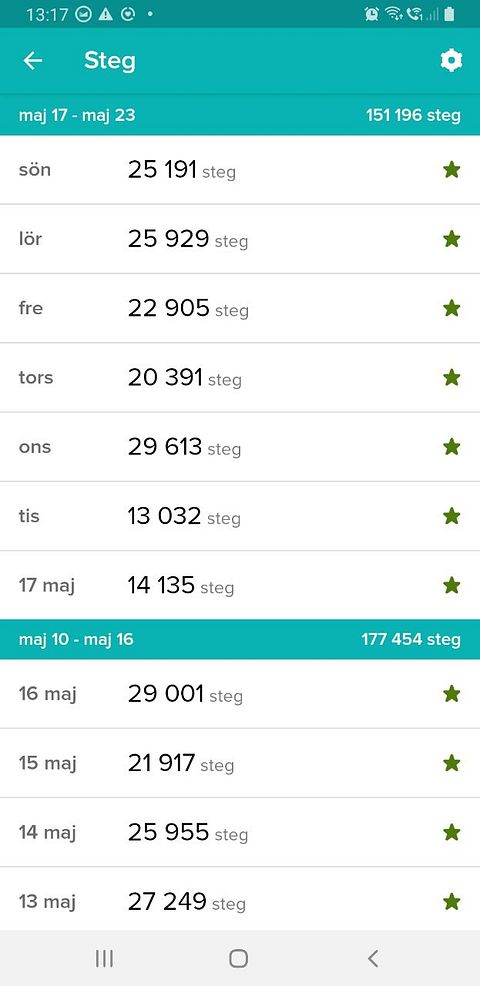Open the ons row with 29 613 steg
This screenshot has width=480, height=986.
[240, 447]
